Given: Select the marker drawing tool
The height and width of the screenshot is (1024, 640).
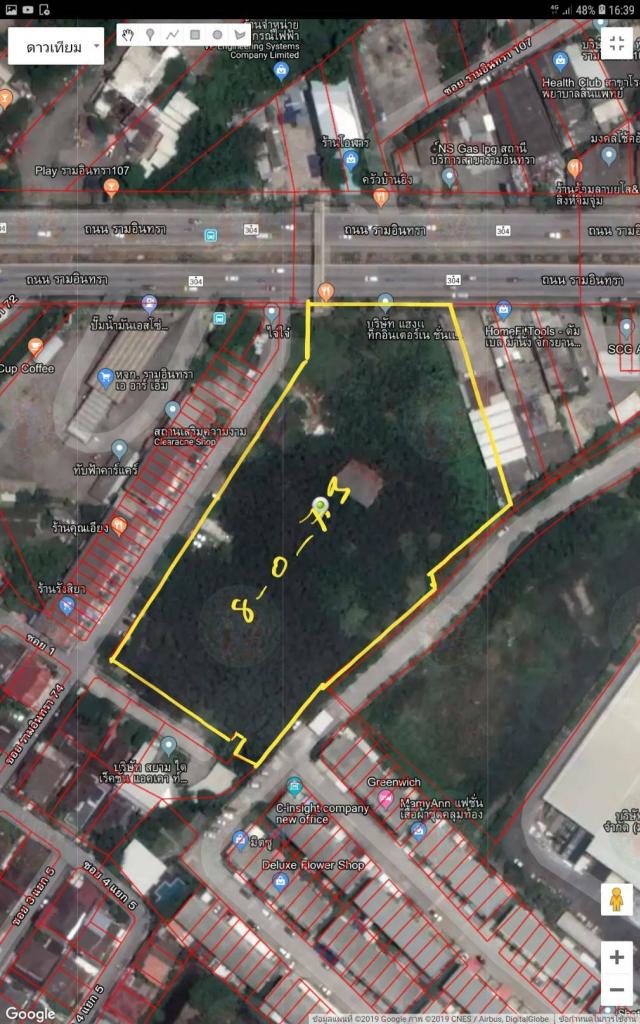Looking at the screenshot, I should 150,35.
